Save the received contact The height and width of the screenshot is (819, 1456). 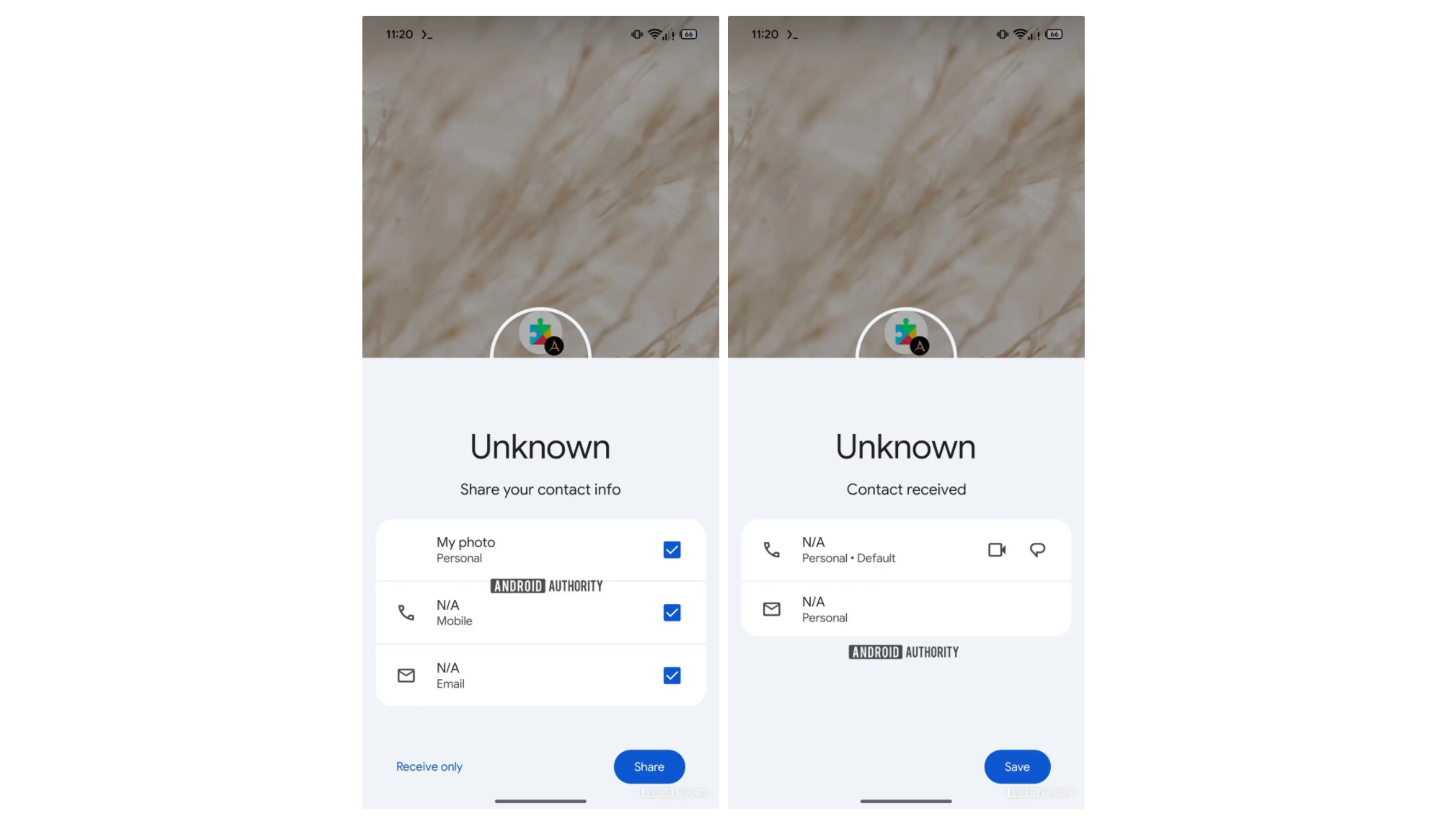(x=1017, y=766)
